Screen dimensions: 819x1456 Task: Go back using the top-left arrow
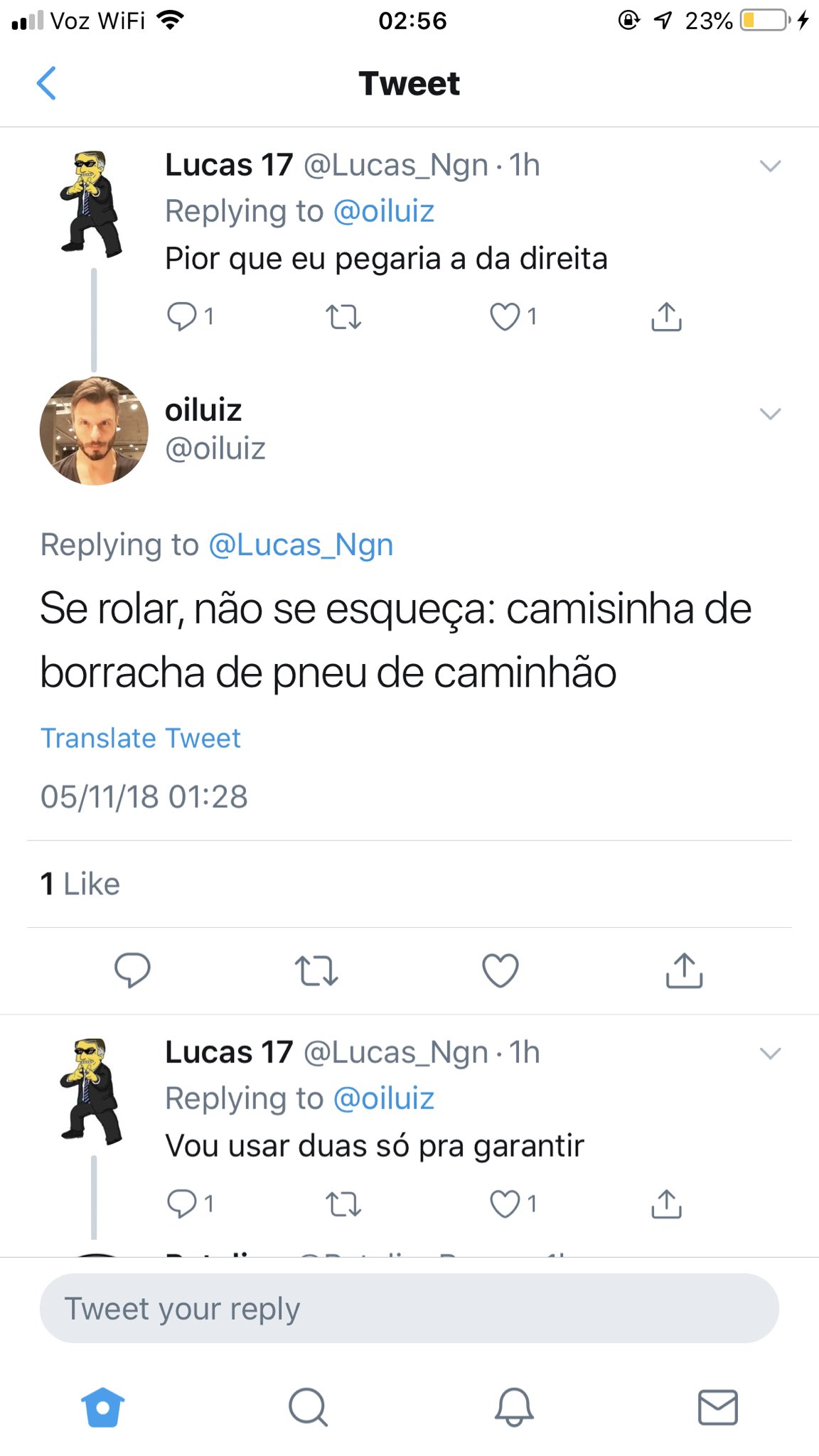pos(47,83)
